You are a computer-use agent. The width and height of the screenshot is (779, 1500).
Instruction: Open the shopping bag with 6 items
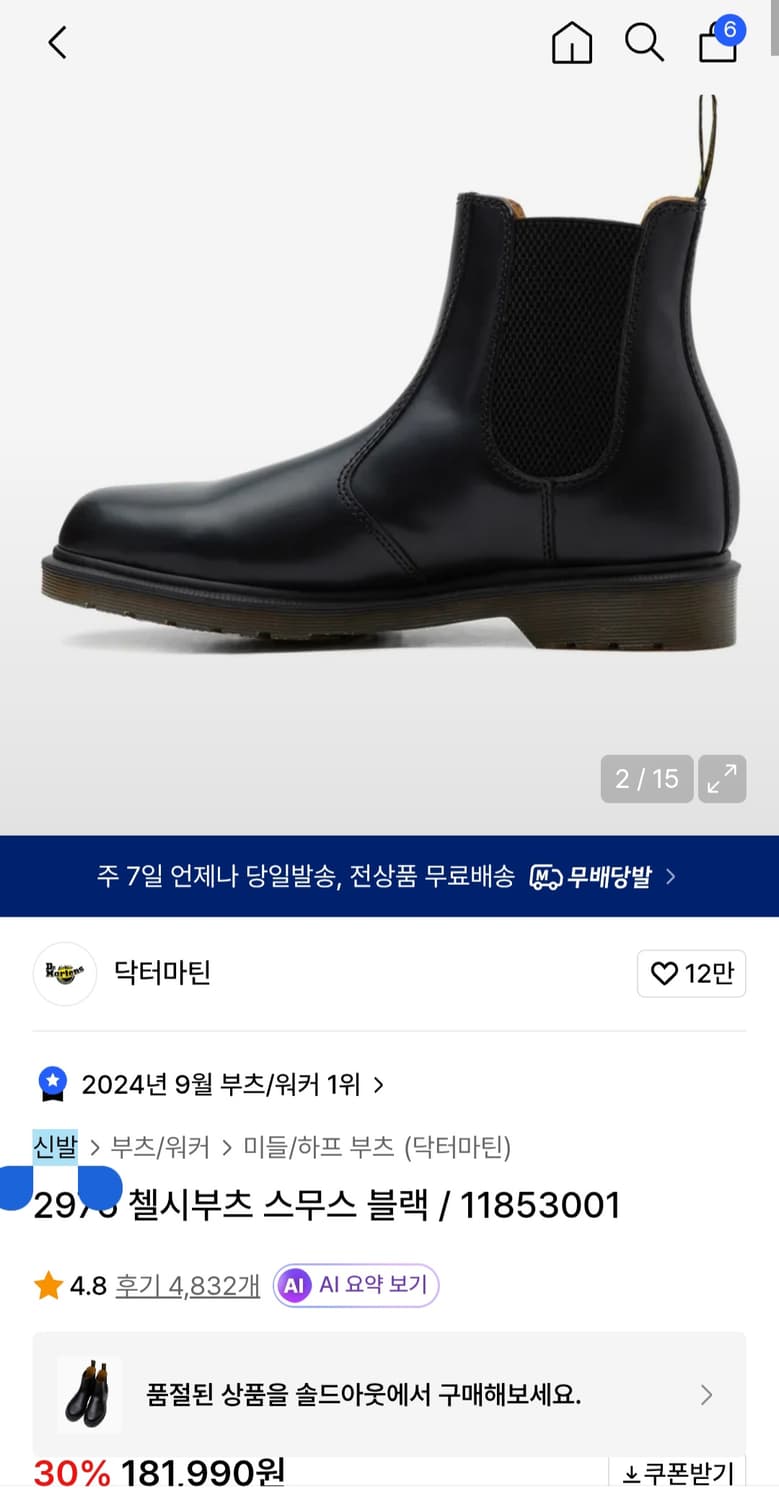click(x=717, y=45)
